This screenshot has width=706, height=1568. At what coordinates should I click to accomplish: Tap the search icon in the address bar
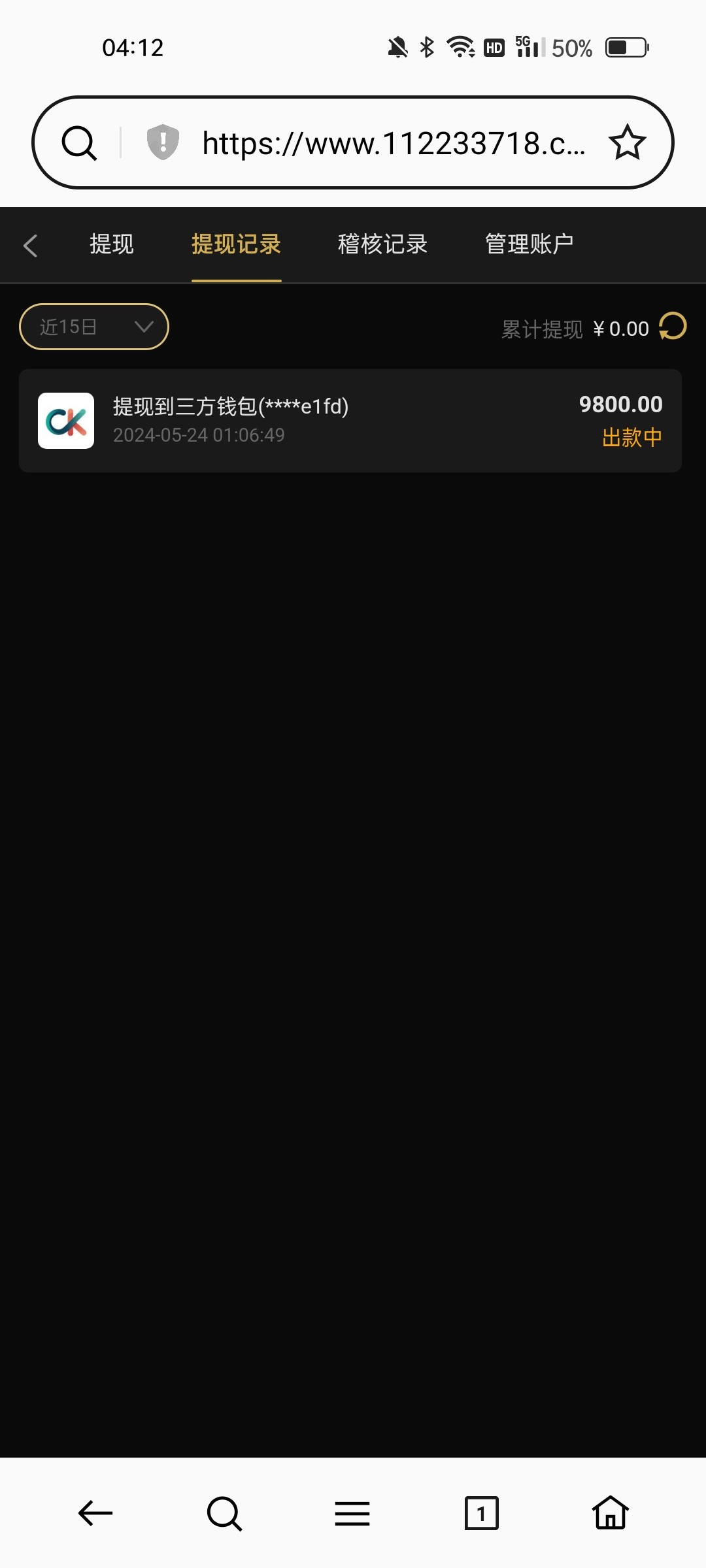point(79,143)
